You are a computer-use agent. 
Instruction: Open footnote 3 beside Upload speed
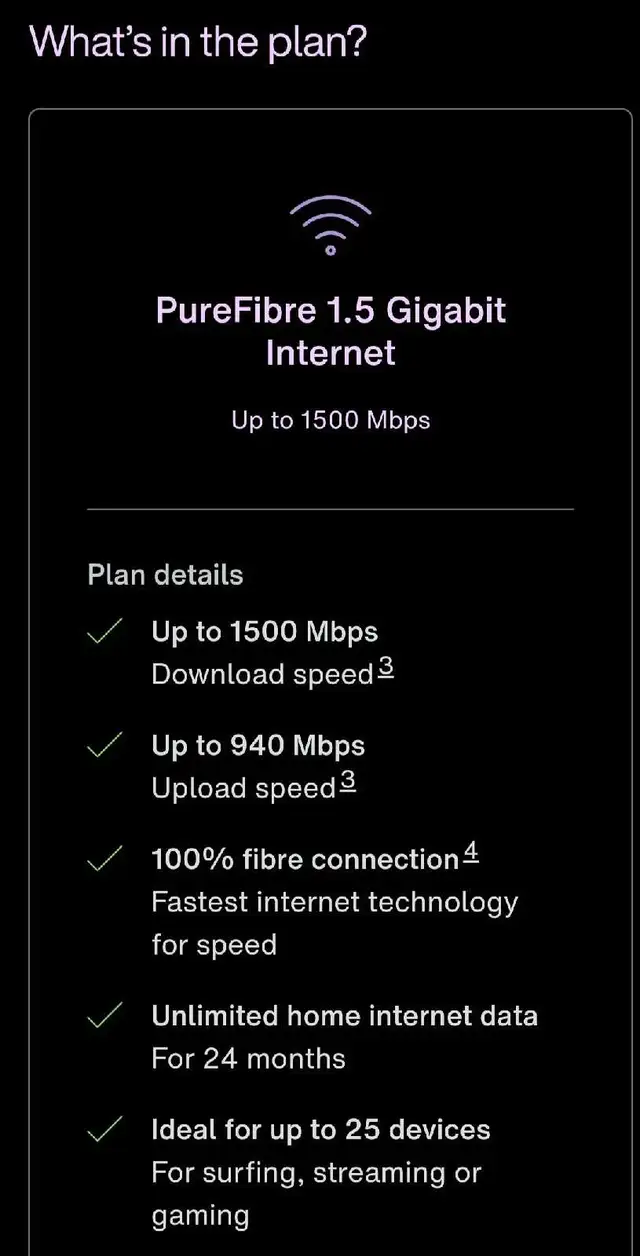click(x=348, y=783)
